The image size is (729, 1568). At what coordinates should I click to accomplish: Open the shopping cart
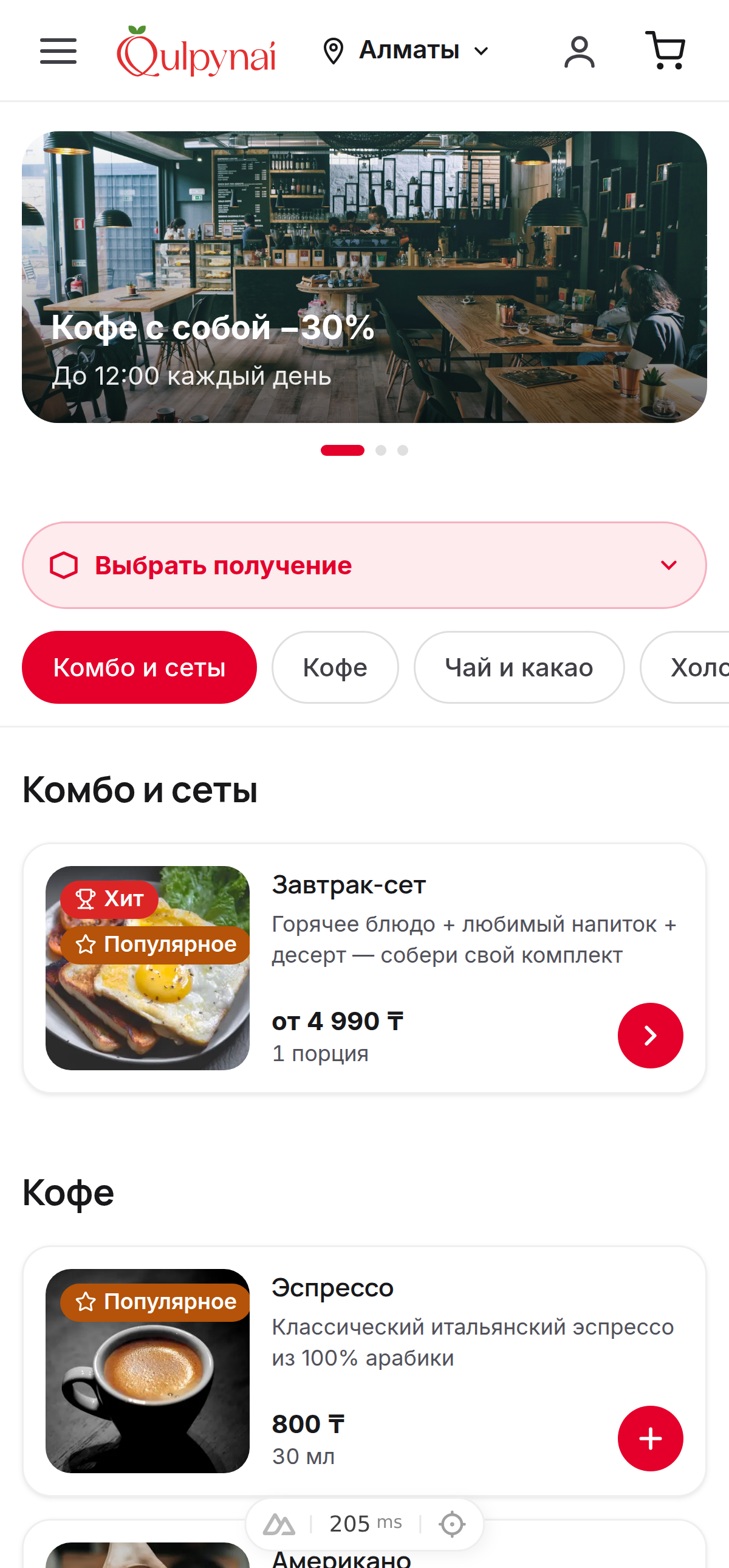[665, 51]
